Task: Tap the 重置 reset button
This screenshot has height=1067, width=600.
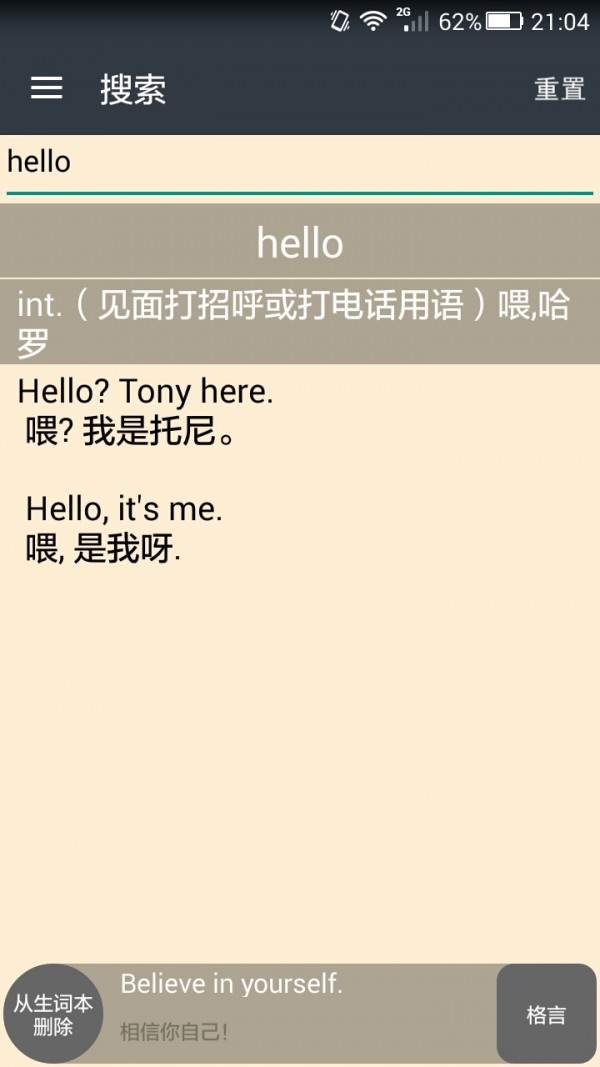Action: (559, 89)
